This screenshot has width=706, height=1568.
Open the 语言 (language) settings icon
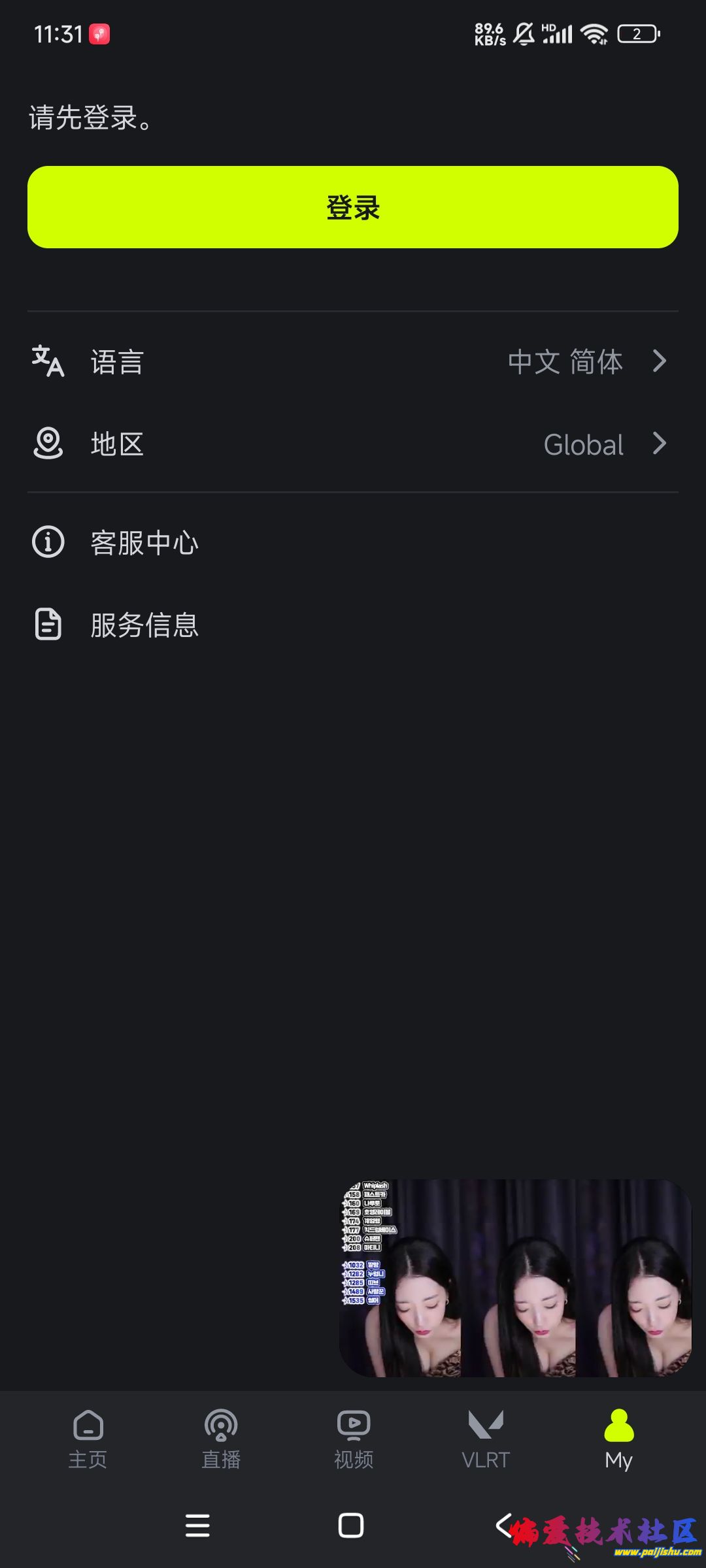click(48, 362)
